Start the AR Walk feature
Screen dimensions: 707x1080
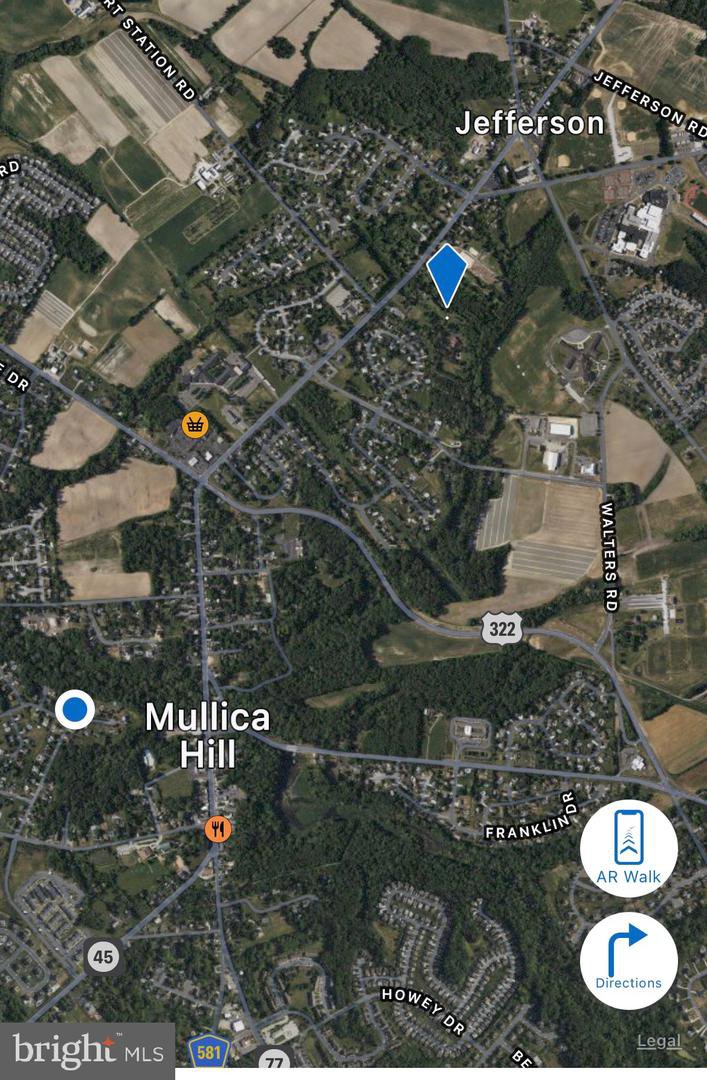629,848
